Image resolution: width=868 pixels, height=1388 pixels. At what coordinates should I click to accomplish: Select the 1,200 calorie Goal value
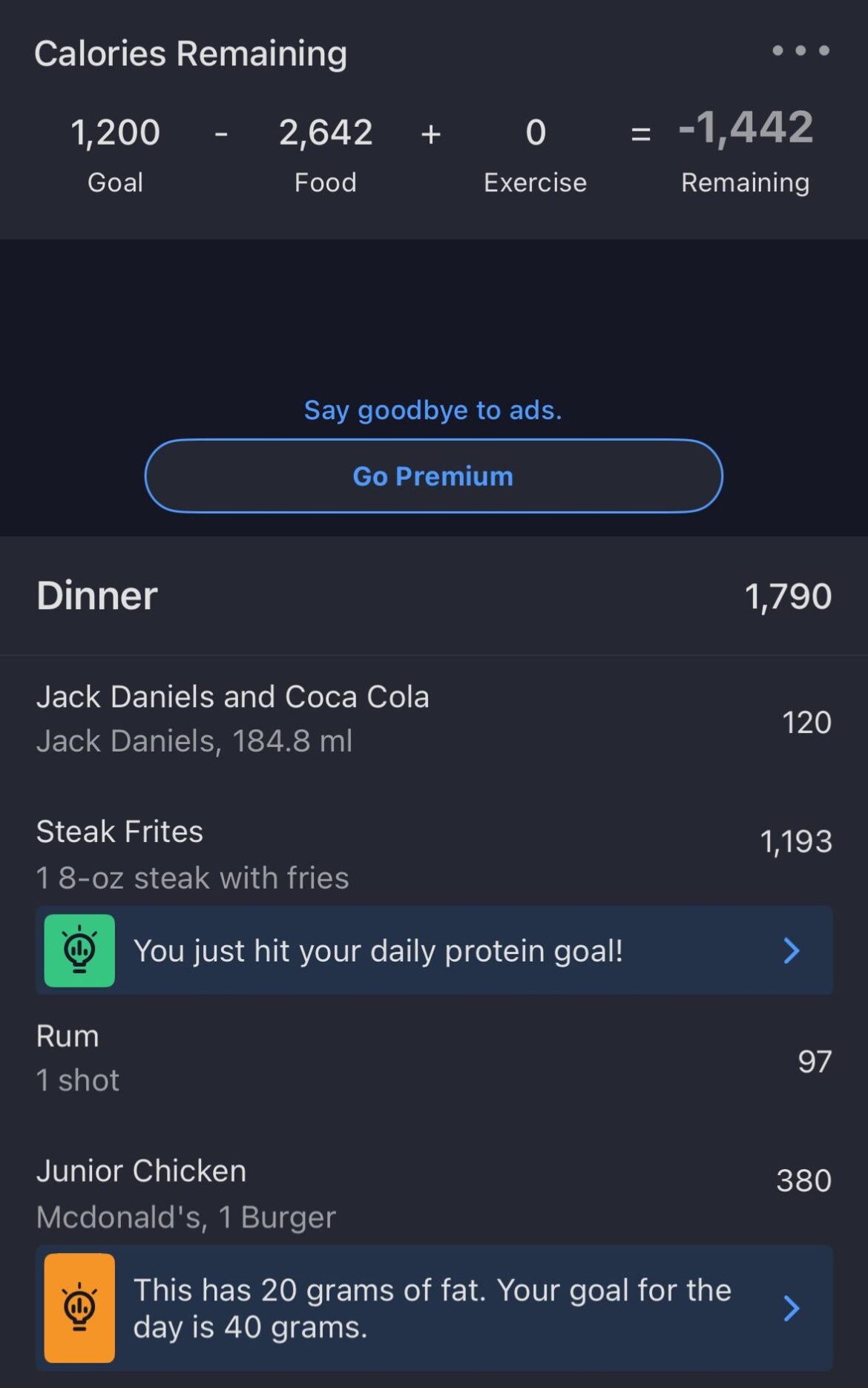coord(115,132)
